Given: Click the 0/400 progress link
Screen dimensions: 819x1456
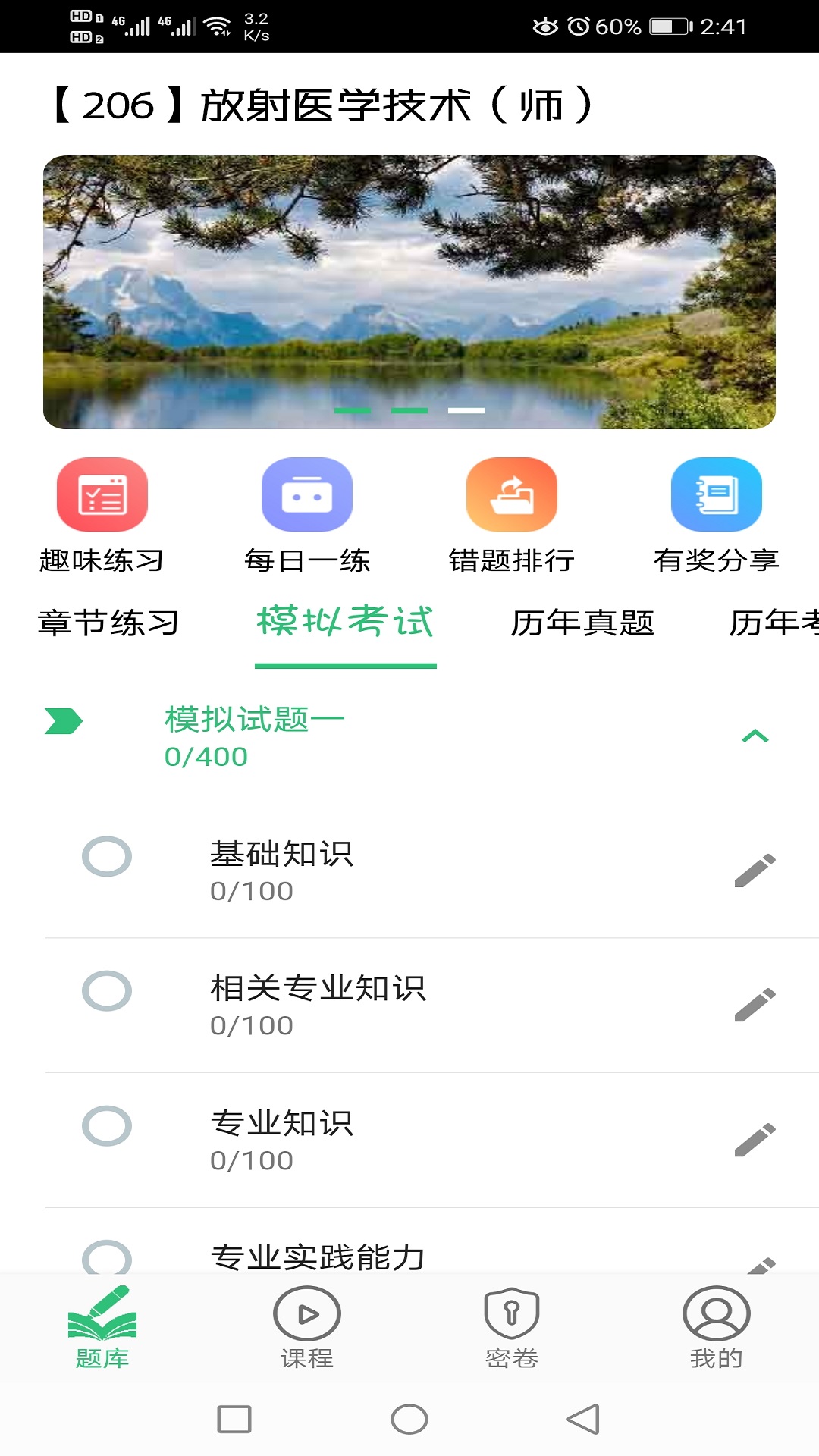Looking at the screenshot, I should (206, 756).
